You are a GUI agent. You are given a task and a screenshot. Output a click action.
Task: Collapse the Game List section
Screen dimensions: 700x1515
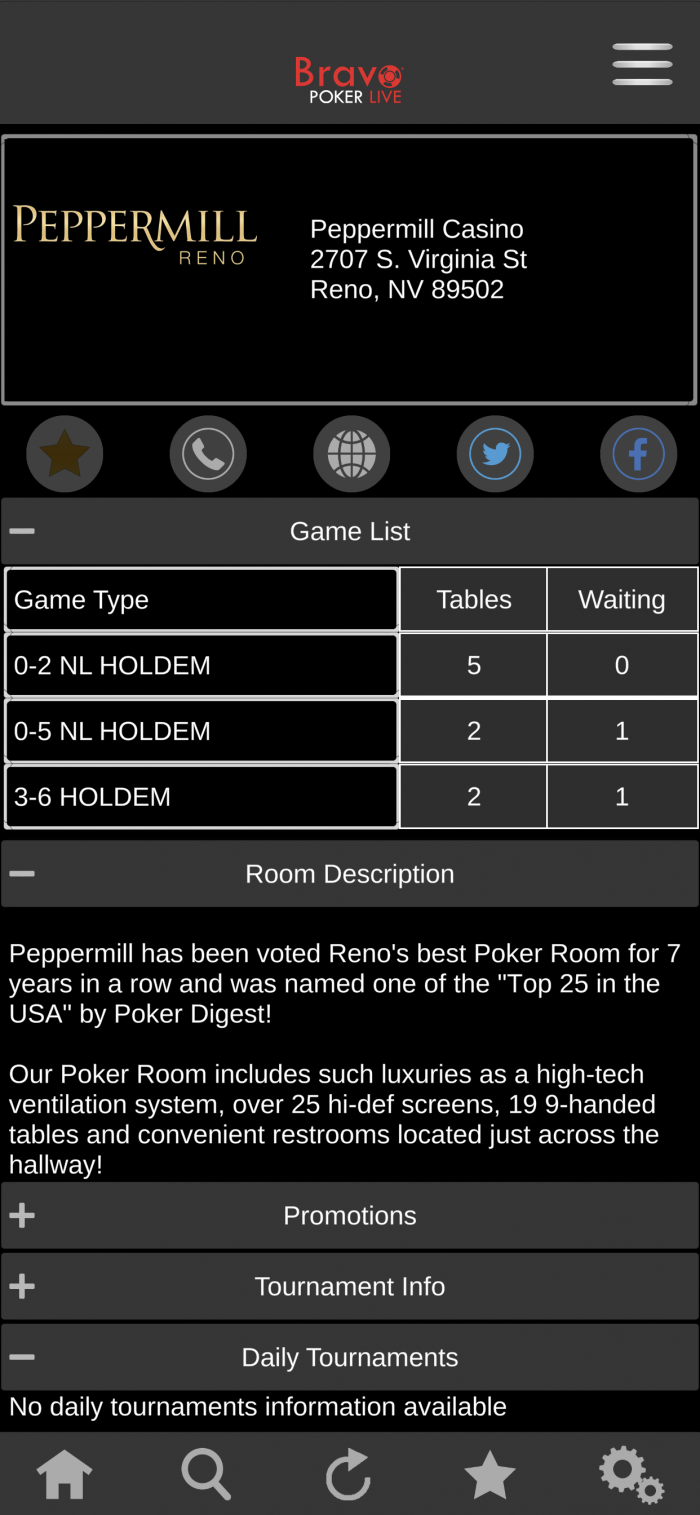tap(350, 531)
